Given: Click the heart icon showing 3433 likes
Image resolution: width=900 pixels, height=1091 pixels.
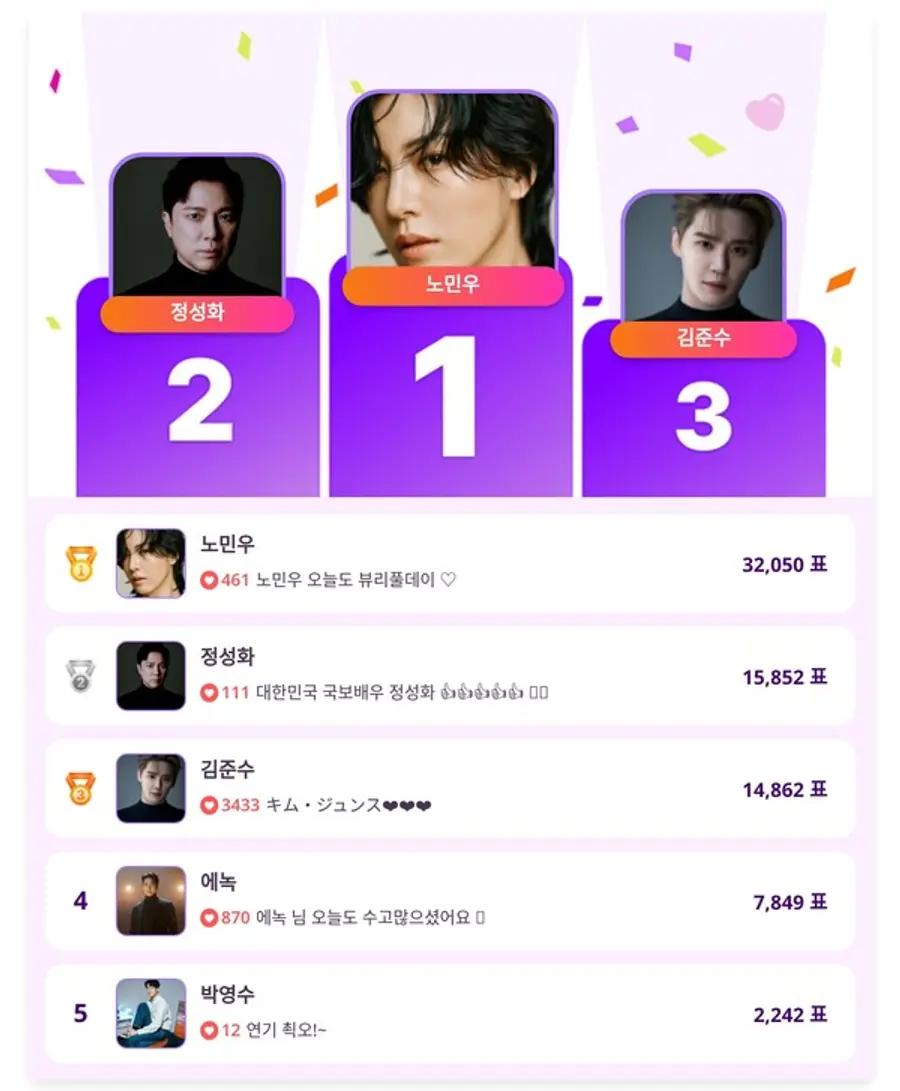Looking at the screenshot, I should pyautogui.click(x=211, y=805).
